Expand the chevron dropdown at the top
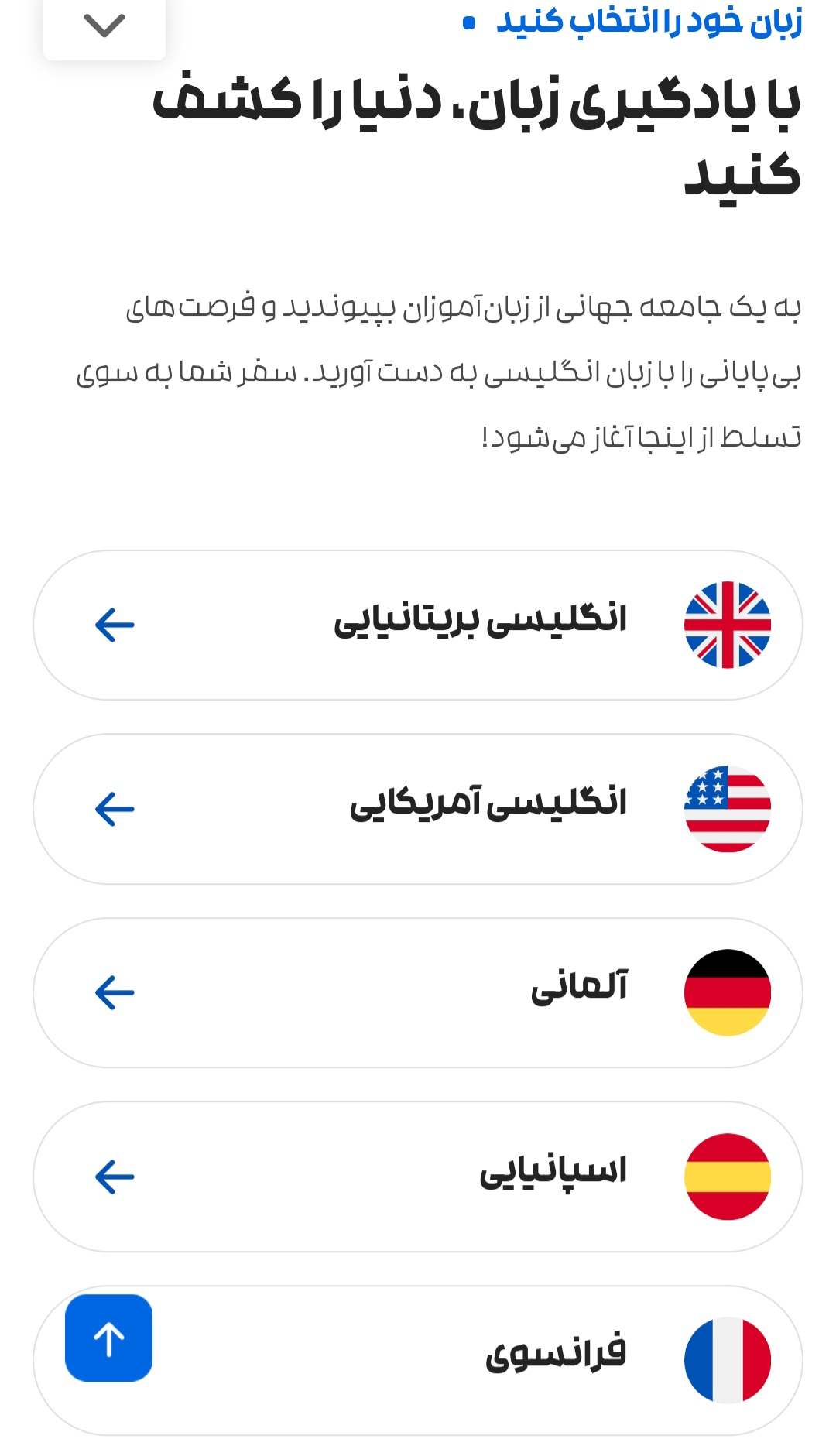This screenshot has height=1456, width=836. pyautogui.click(x=104, y=26)
